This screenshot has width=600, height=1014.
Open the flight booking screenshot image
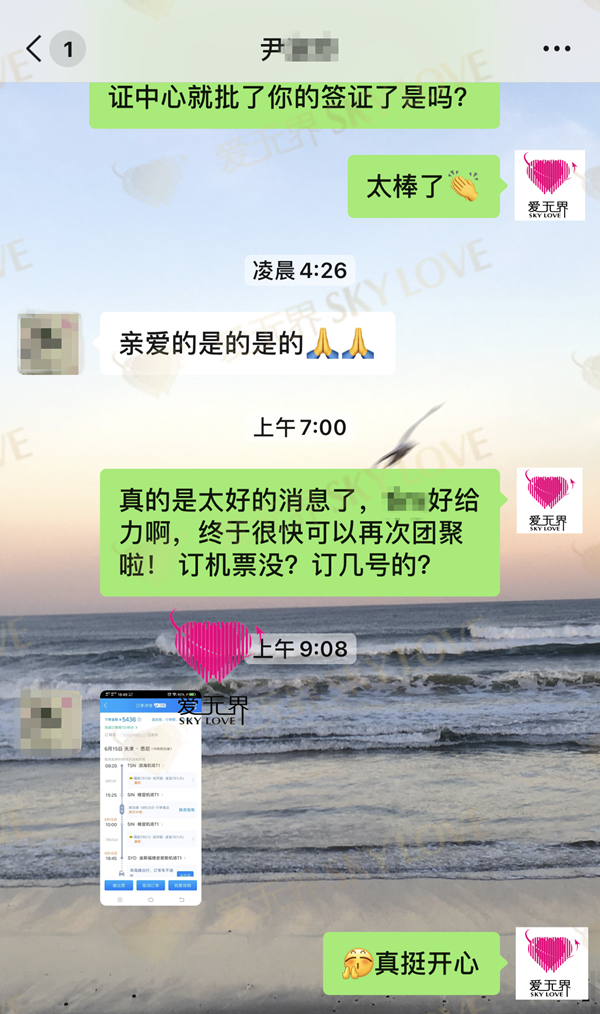[x=151, y=796]
